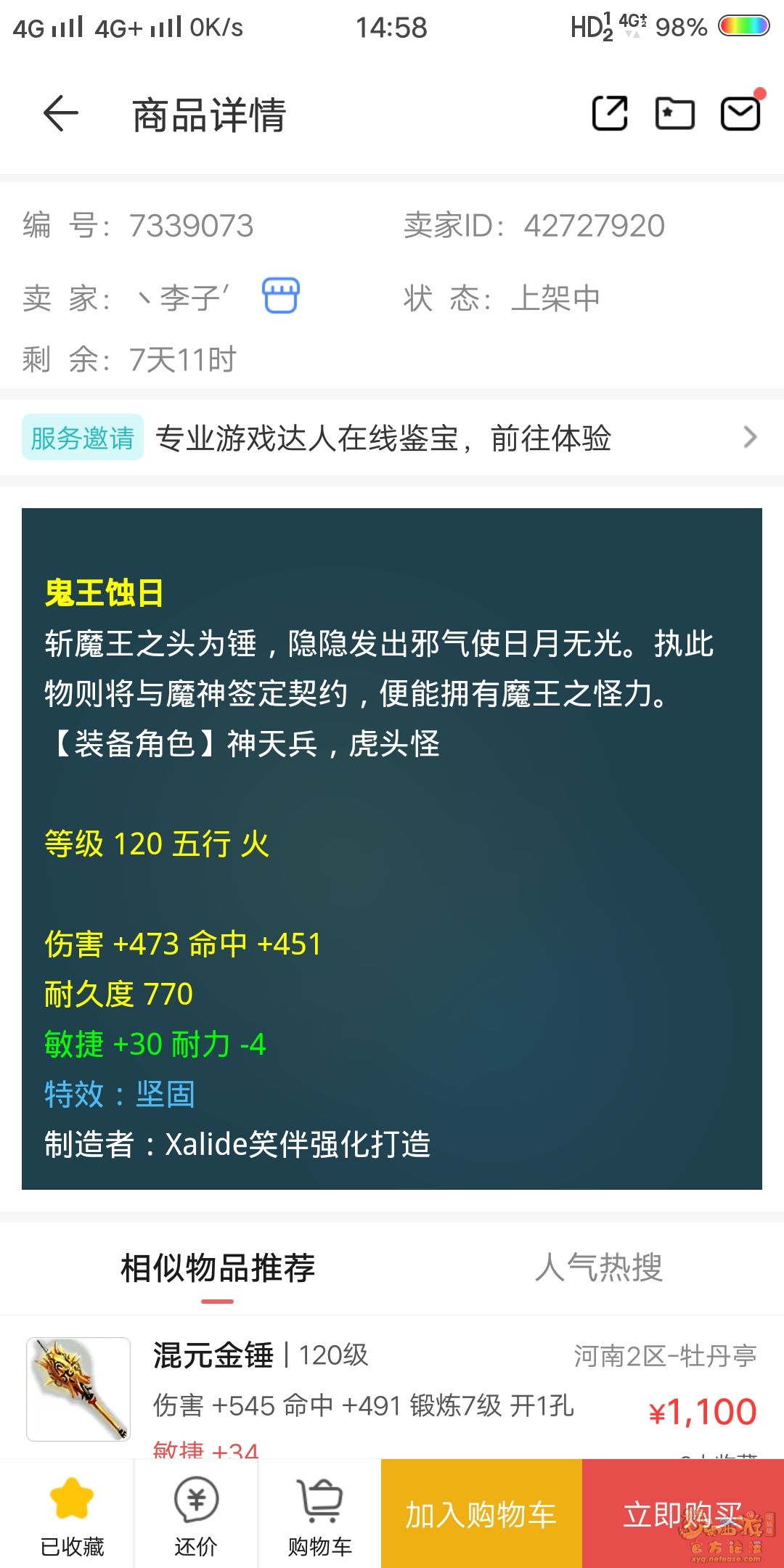Open the messages envelope icon
Screen dimensions: 784x1568
(740, 113)
